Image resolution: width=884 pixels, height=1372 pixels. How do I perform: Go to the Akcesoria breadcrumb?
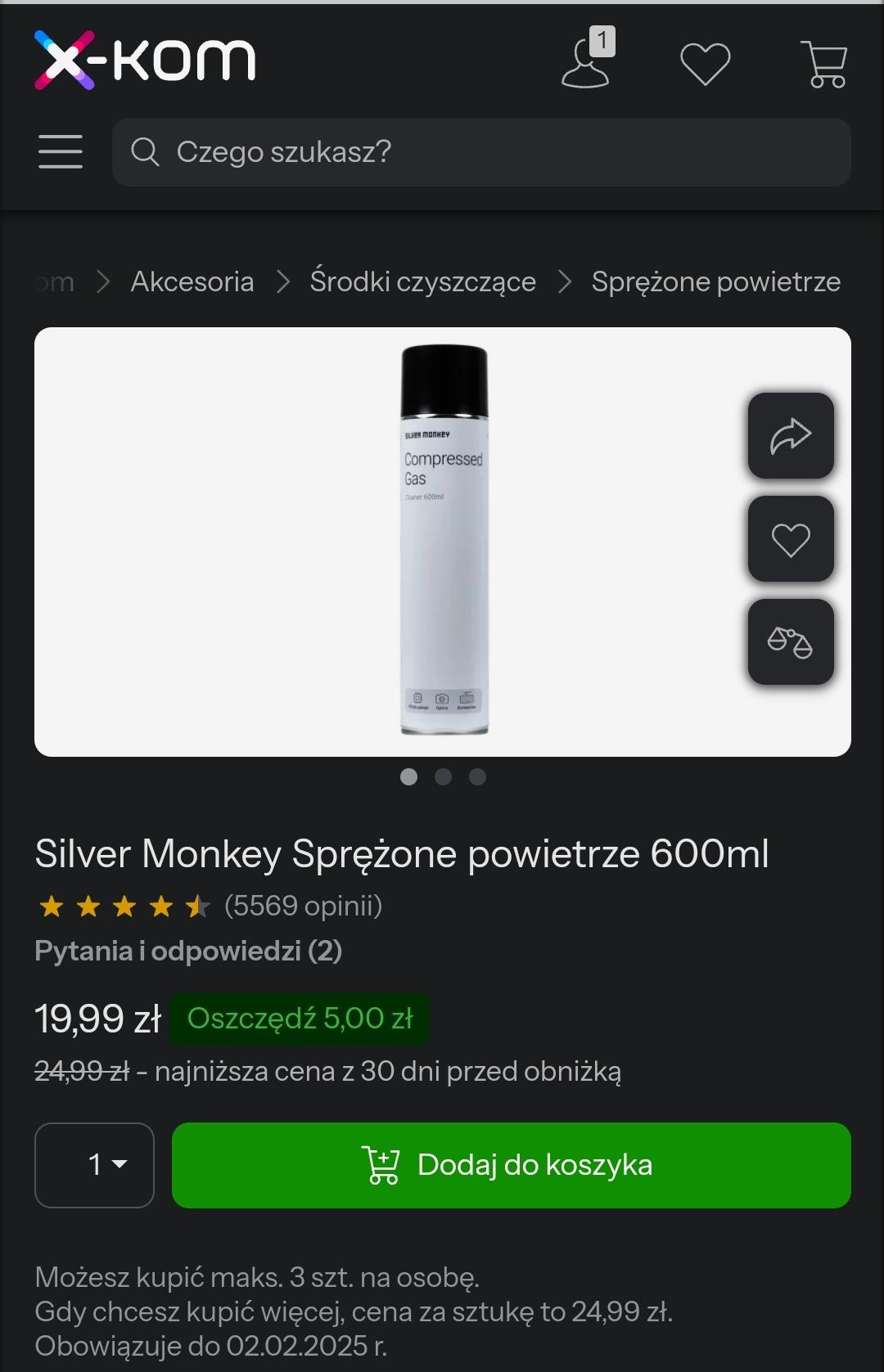coord(192,282)
